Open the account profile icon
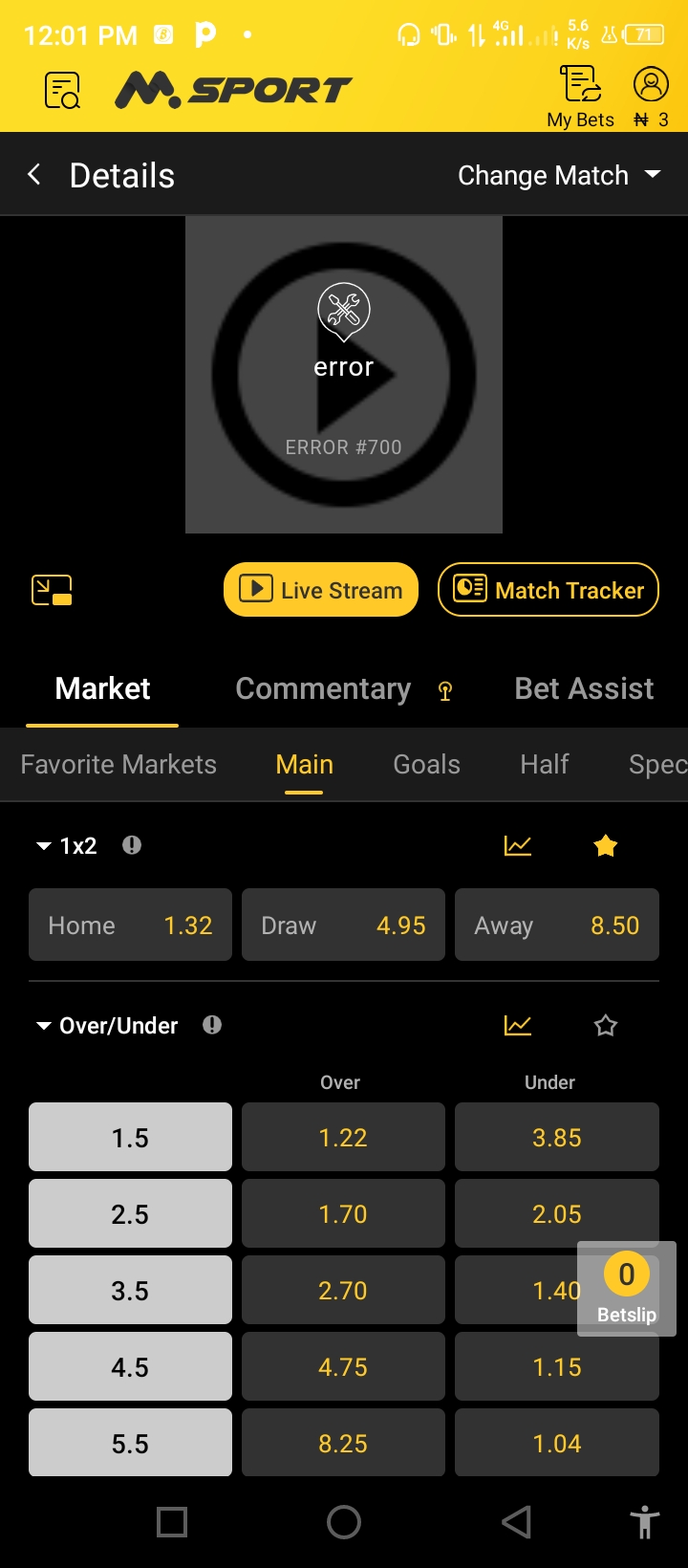This screenshot has height=1568, width=688. [651, 85]
